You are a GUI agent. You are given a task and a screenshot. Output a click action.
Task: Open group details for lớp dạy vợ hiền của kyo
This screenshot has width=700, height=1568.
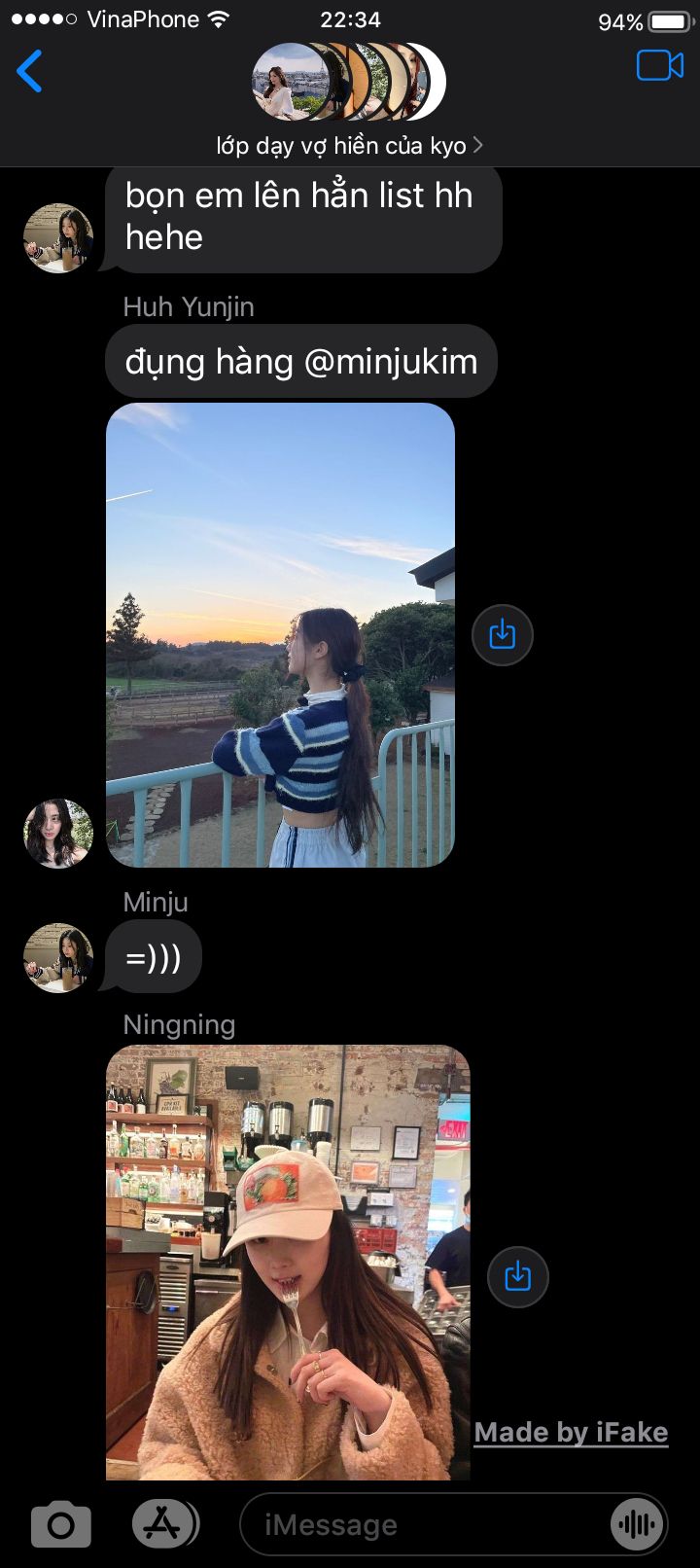pyautogui.click(x=349, y=146)
